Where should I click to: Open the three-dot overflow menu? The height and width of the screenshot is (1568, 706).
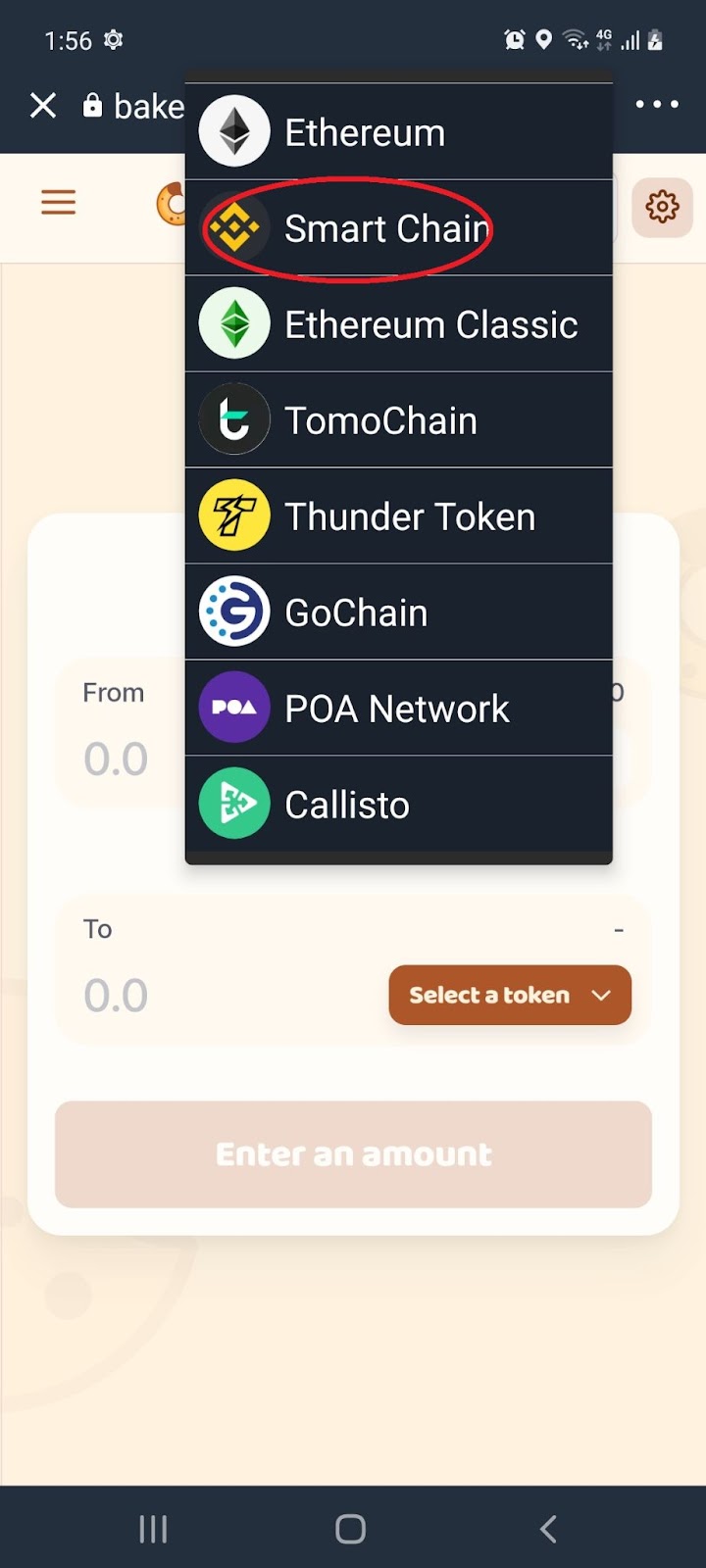pyautogui.click(x=656, y=104)
